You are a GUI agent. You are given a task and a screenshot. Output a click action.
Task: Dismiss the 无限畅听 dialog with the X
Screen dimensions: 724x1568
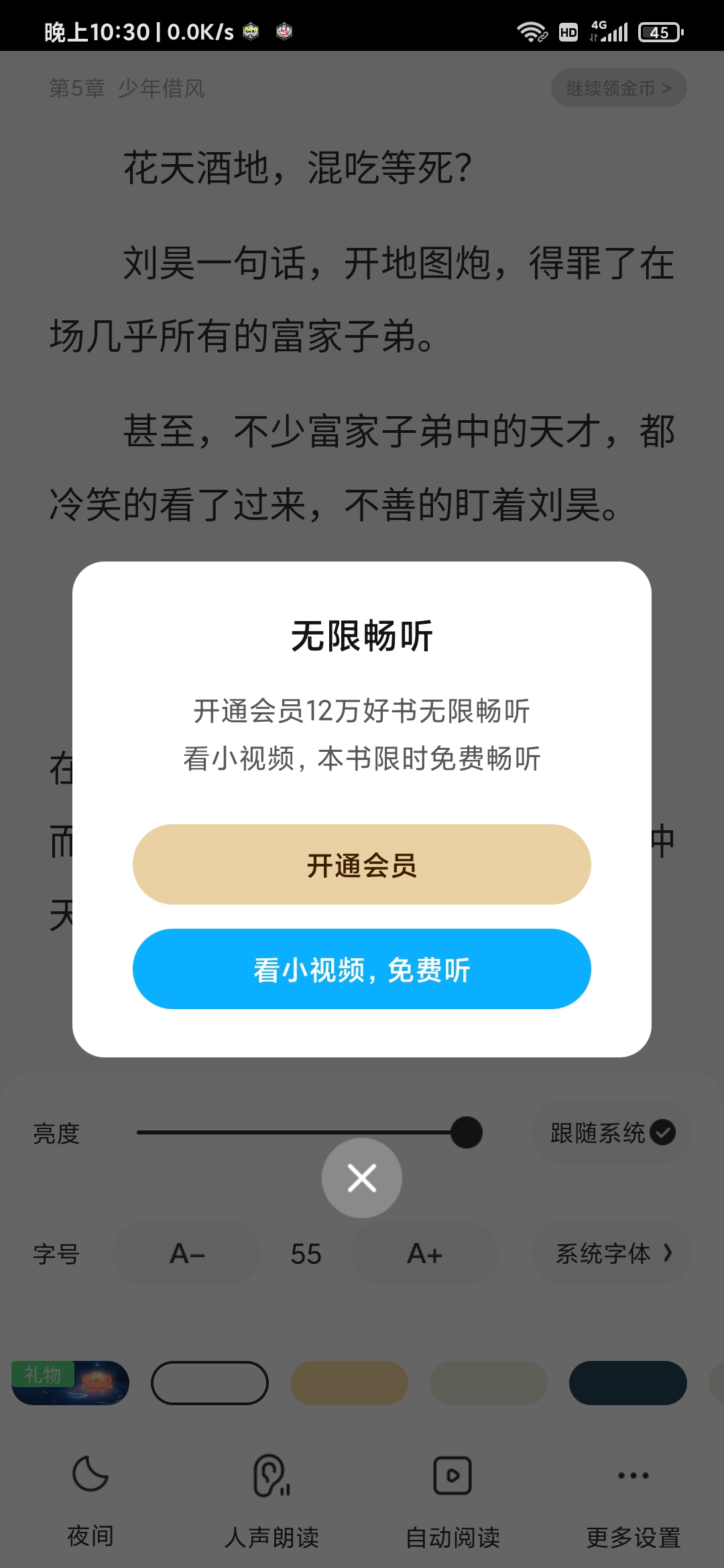coord(362,1178)
